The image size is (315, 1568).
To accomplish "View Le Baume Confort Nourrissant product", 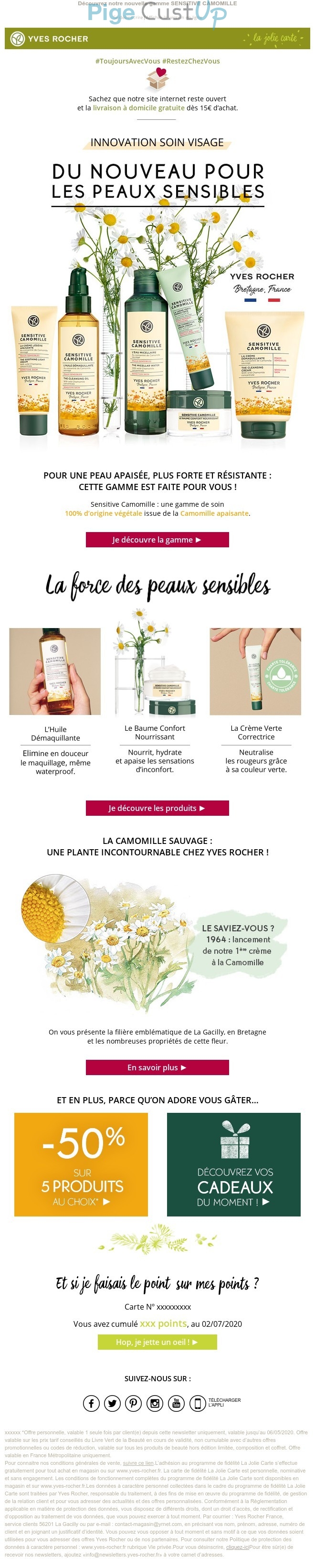I will (155, 672).
